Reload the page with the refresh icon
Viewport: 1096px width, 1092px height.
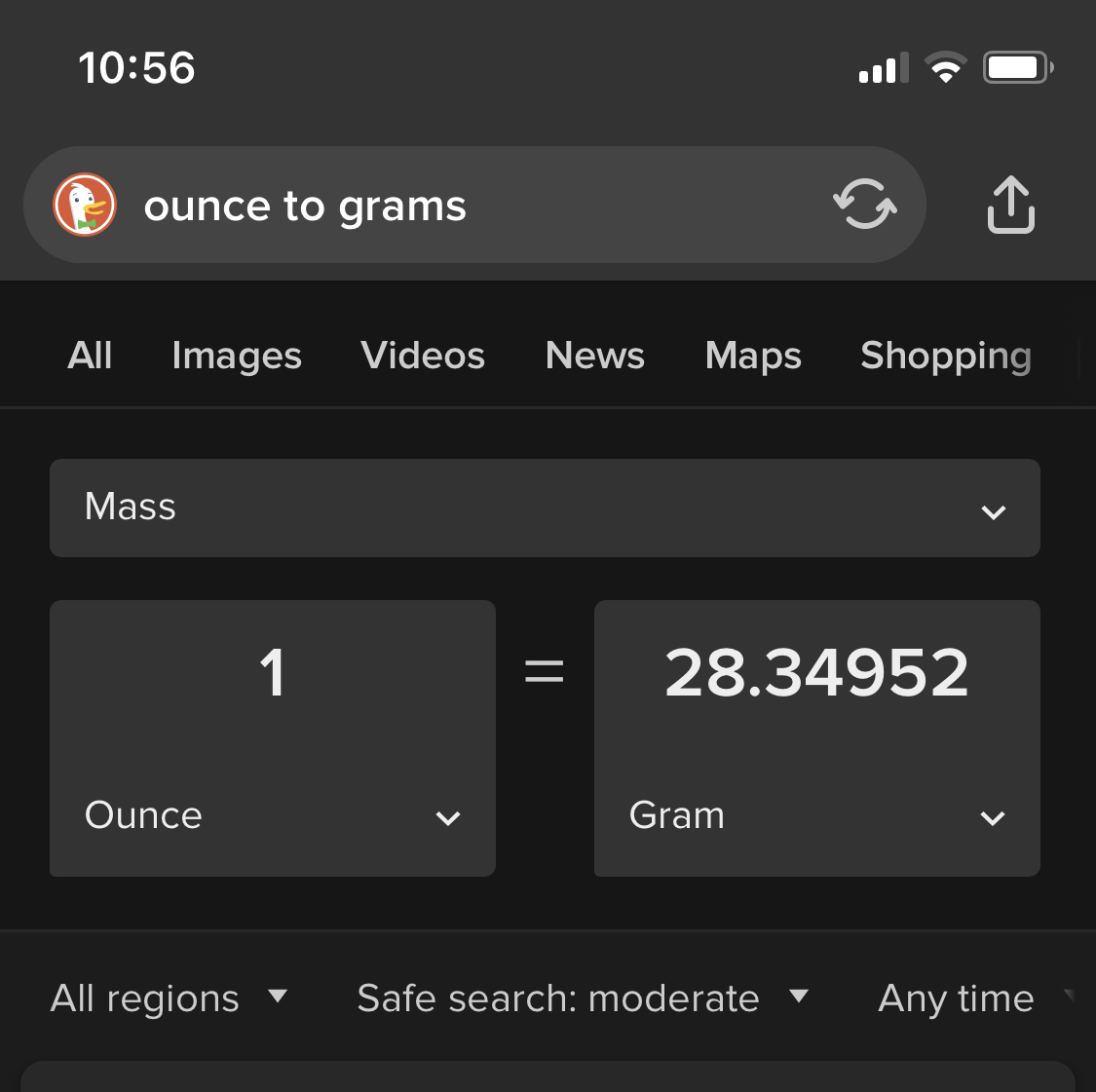click(864, 205)
